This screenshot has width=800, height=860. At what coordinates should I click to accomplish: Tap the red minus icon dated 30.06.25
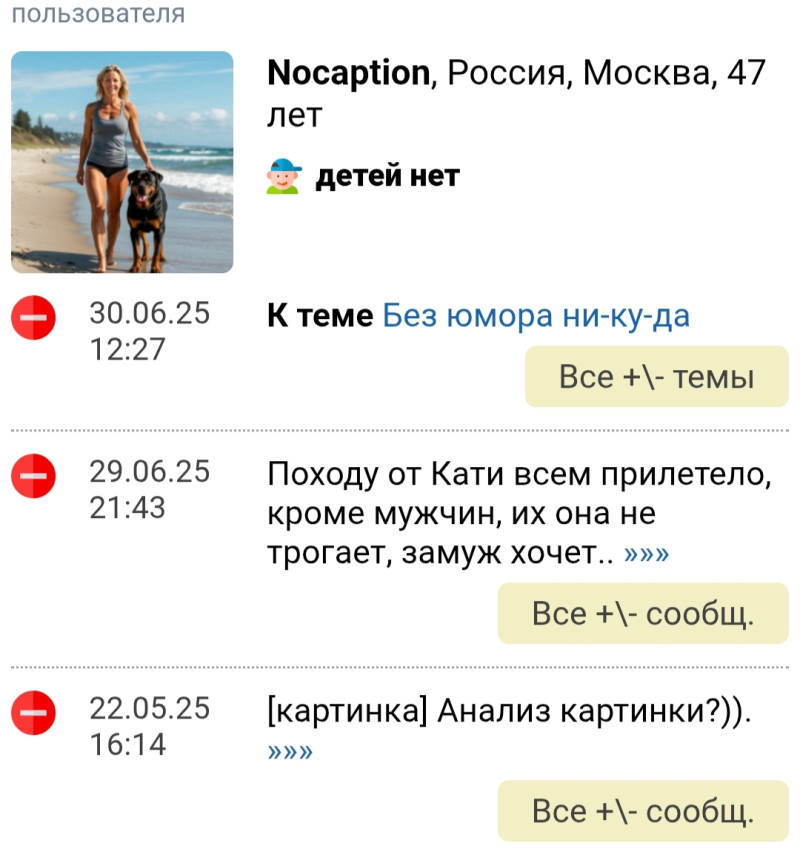[x=33, y=319]
